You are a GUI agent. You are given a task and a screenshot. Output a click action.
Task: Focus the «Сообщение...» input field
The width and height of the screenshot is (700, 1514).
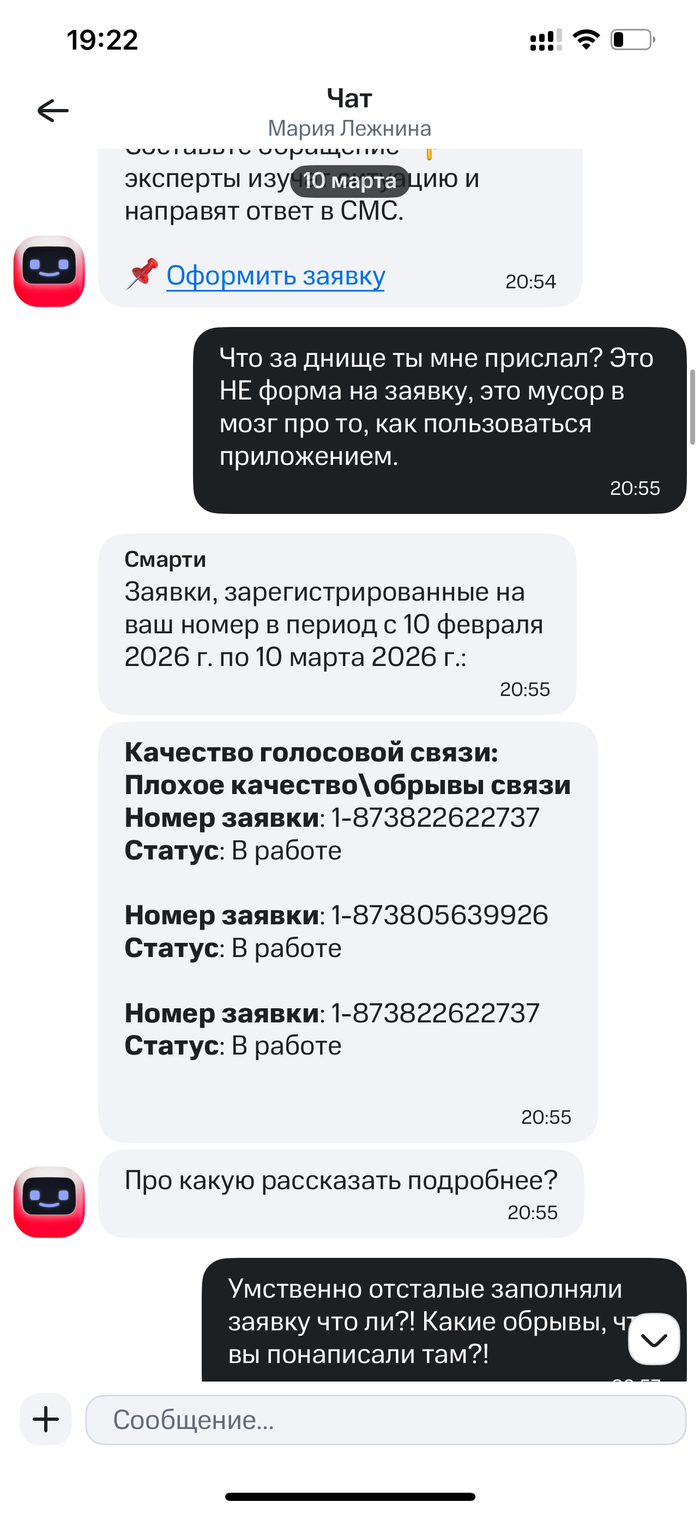point(385,1420)
